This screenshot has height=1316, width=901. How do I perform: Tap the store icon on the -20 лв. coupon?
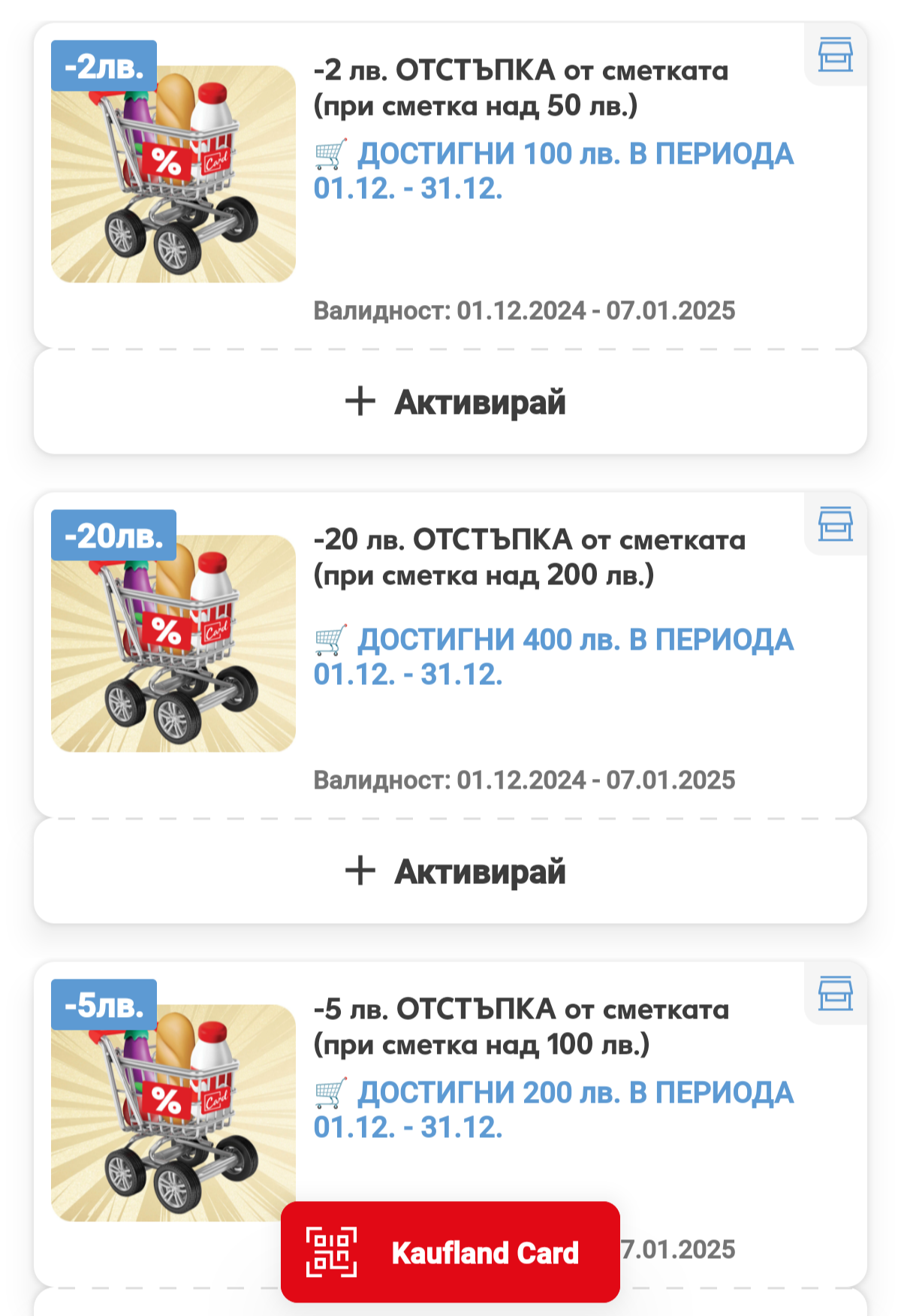pos(835,524)
